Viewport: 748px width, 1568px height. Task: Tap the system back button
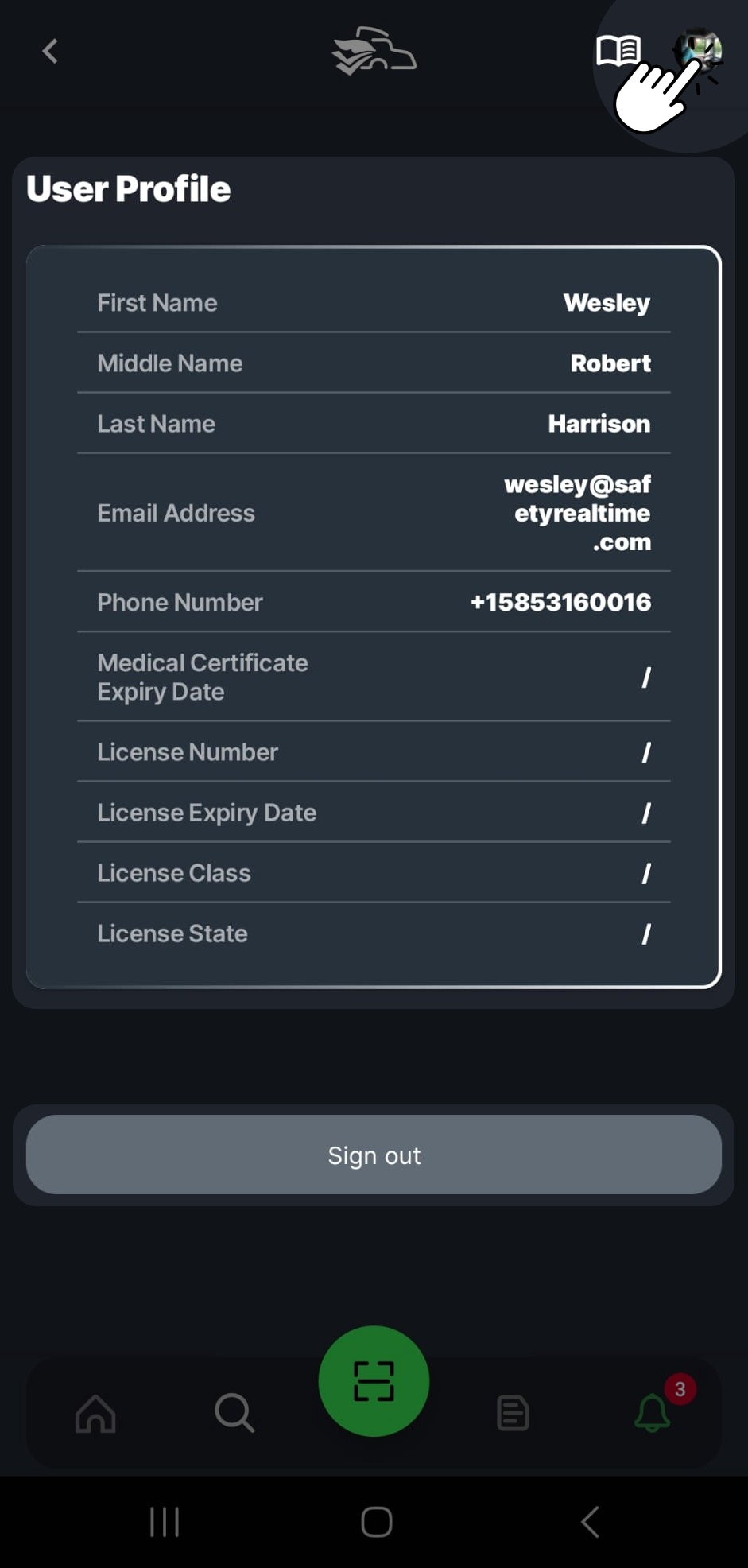[589, 1522]
